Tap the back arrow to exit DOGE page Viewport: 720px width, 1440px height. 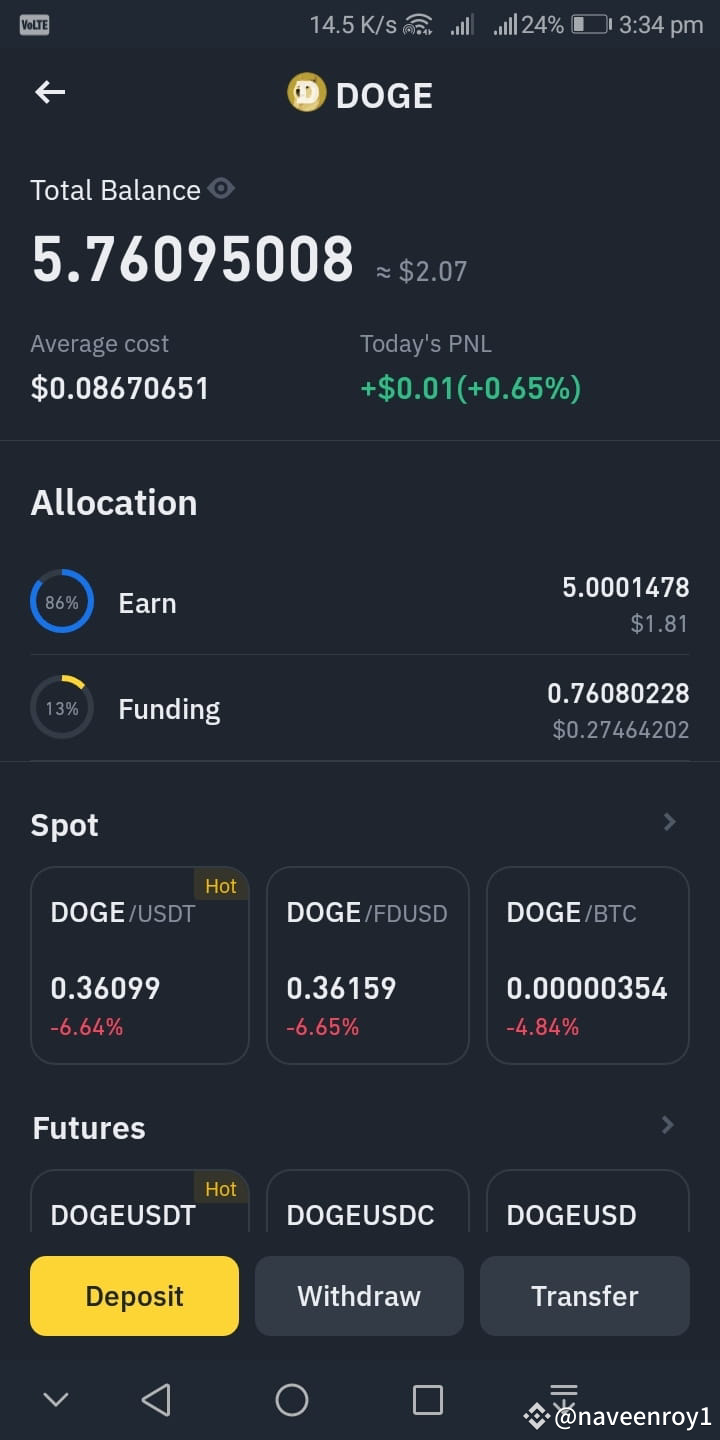point(50,92)
